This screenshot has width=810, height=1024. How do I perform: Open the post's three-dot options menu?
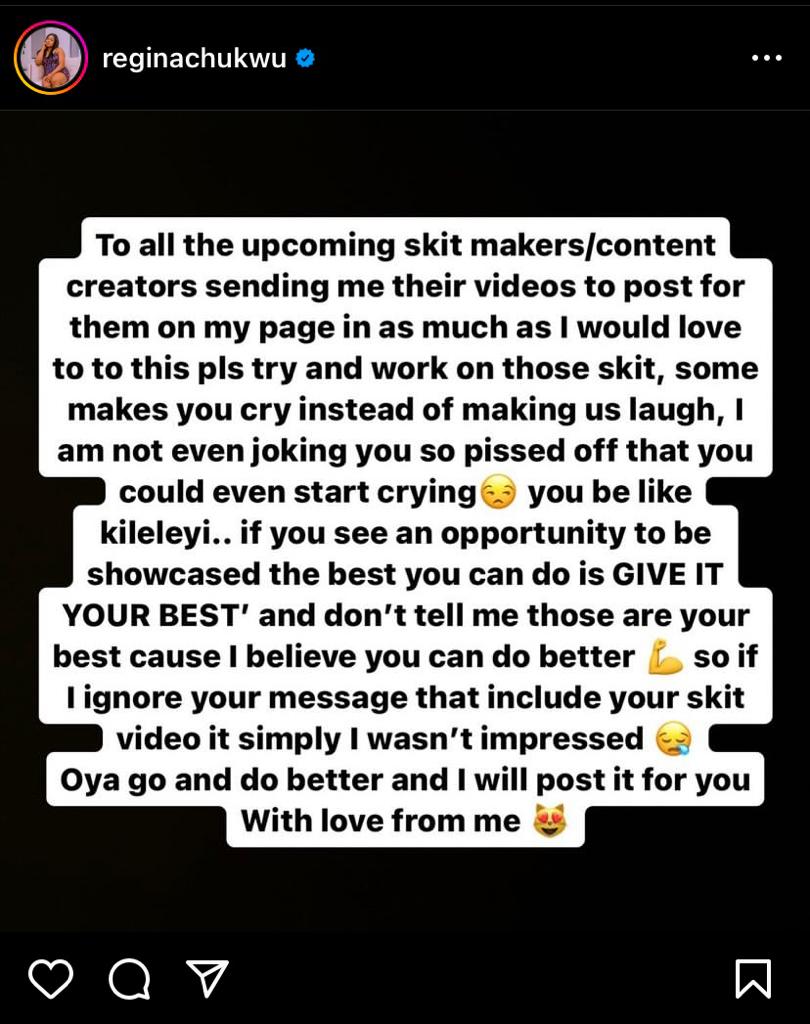pos(766,58)
